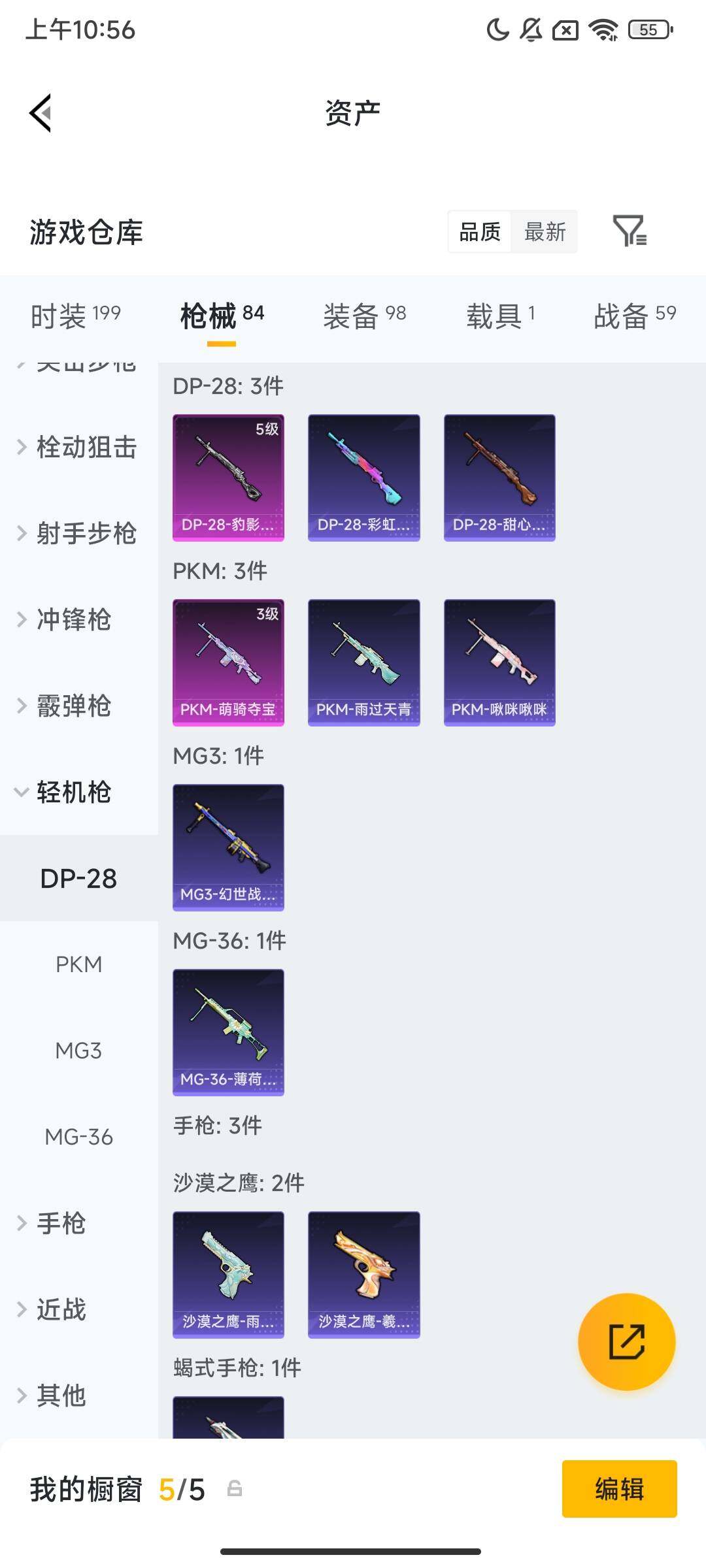
Task: Switch to the 装备 tab
Action: pyautogui.click(x=364, y=316)
